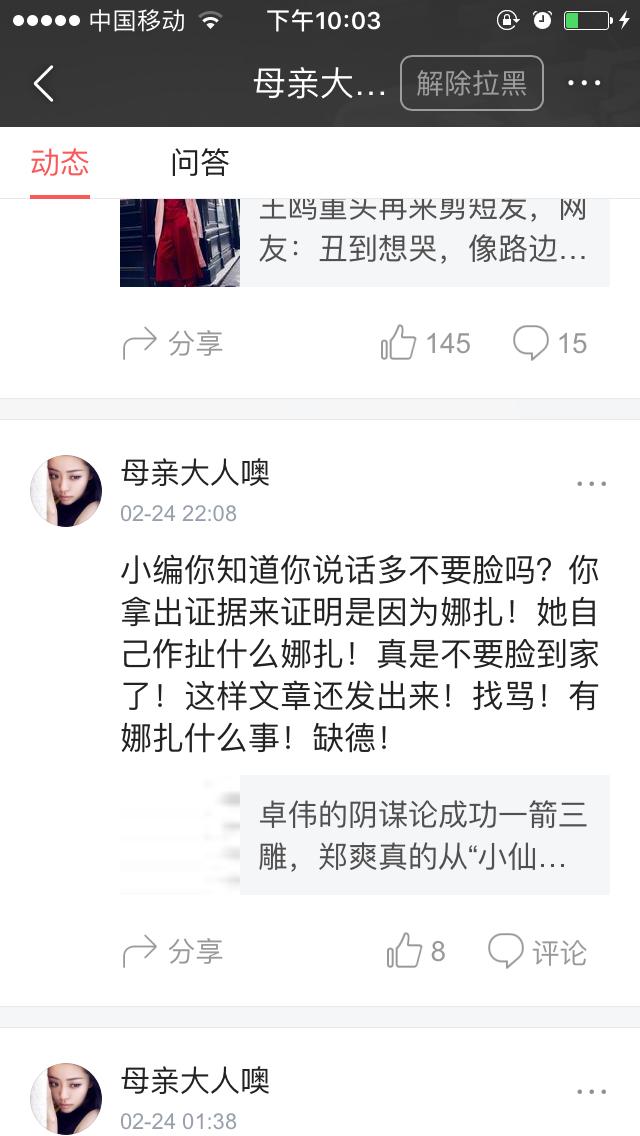Screen dimensions: 640x1136
Task: Tap the 解除拉黑 button
Action: tap(471, 83)
